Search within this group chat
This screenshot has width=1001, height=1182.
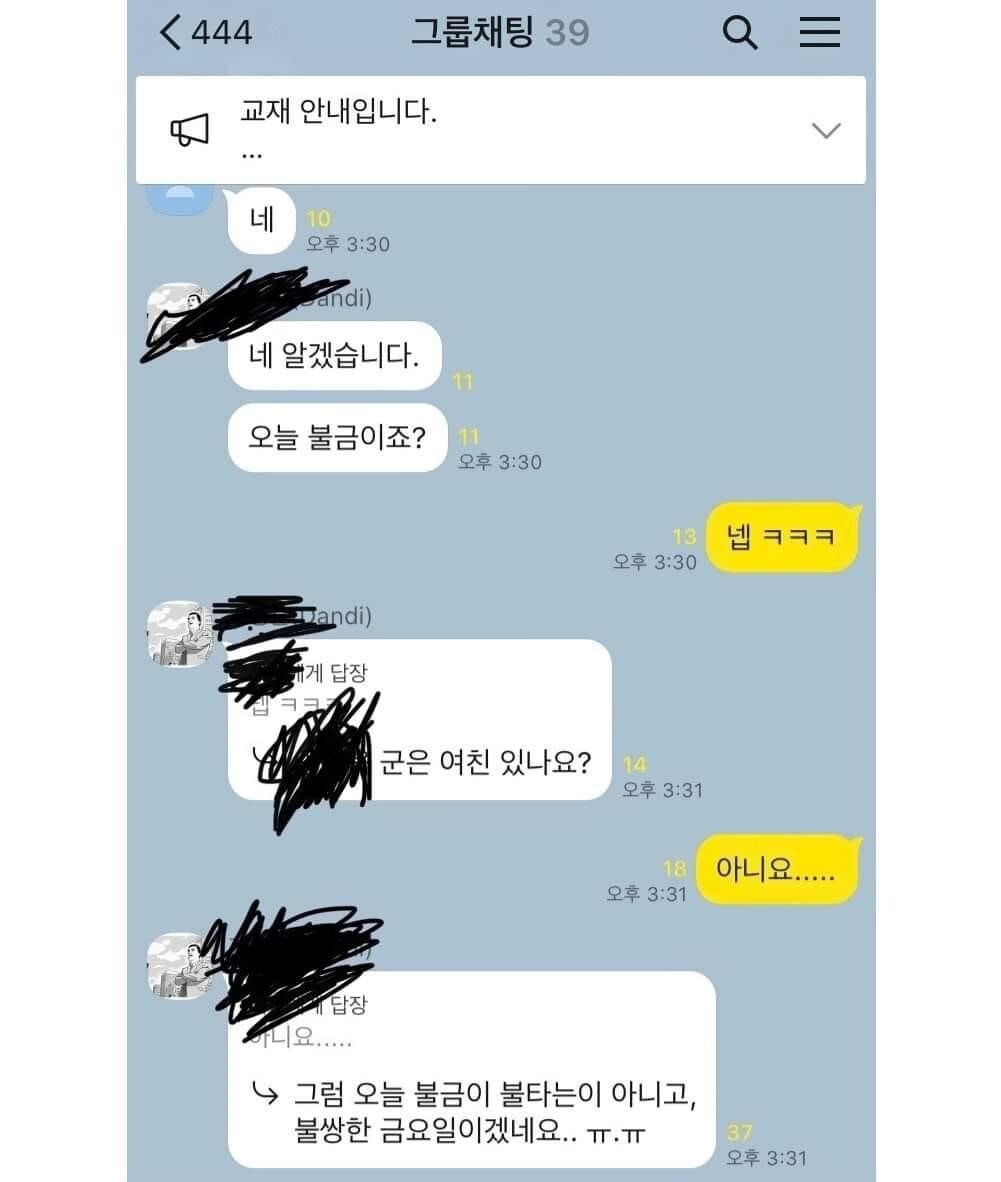739,32
